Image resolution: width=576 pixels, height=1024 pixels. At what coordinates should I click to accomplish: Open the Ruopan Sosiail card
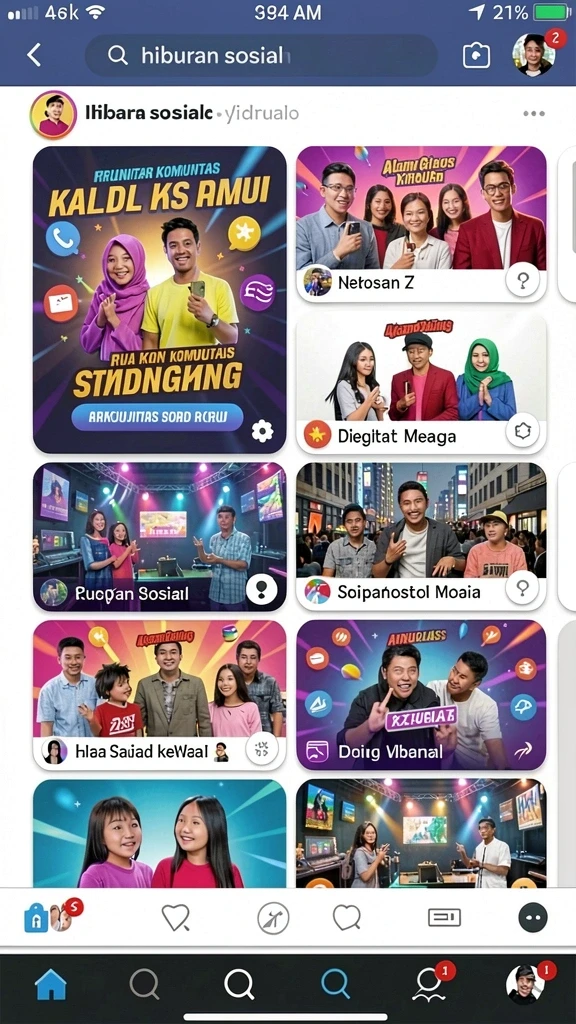pos(159,537)
